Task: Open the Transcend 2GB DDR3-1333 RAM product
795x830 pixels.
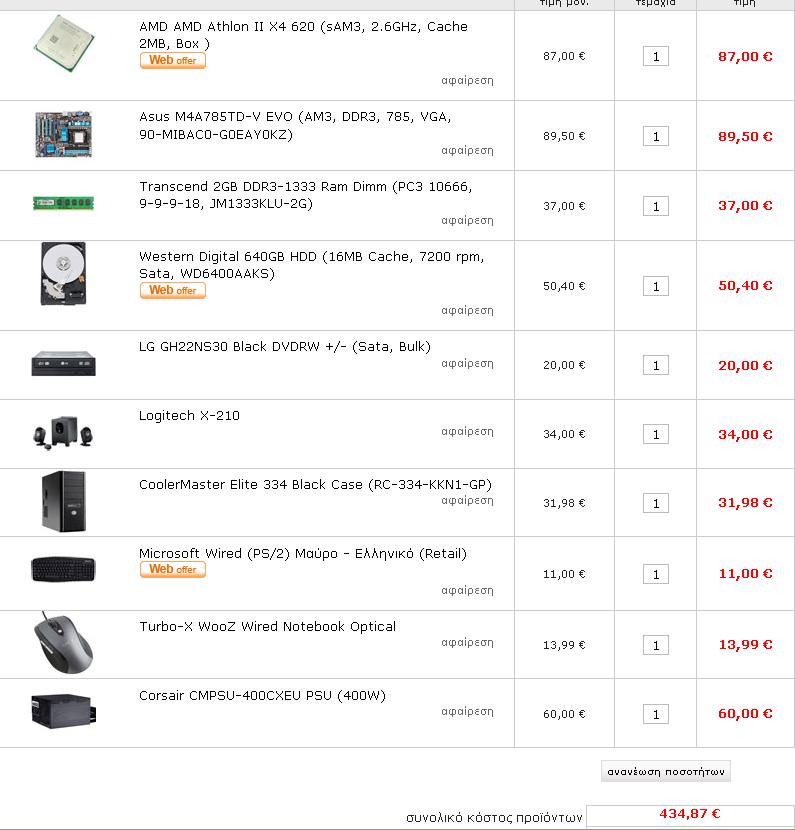Action: 305,195
